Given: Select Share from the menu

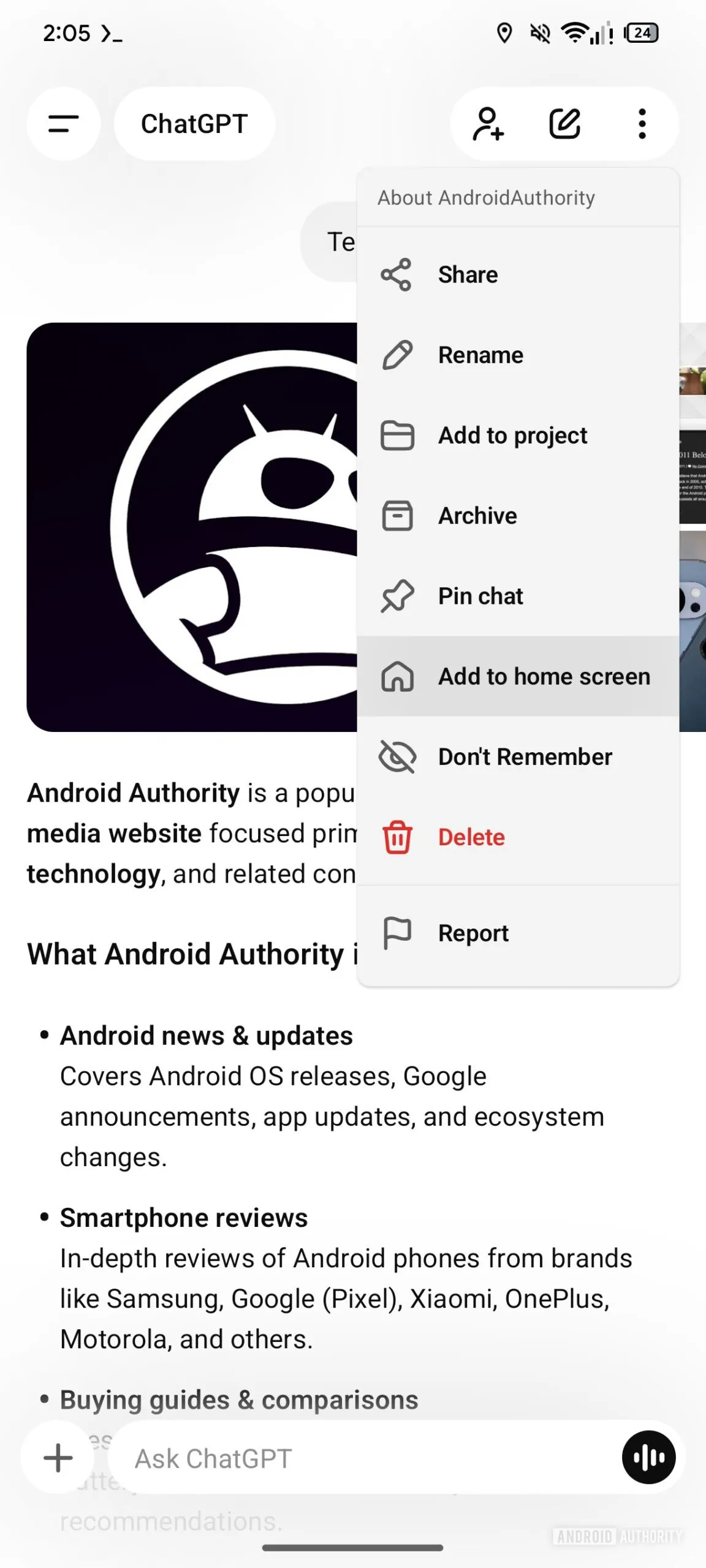Looking at the screenshot, I should point(518,274).
